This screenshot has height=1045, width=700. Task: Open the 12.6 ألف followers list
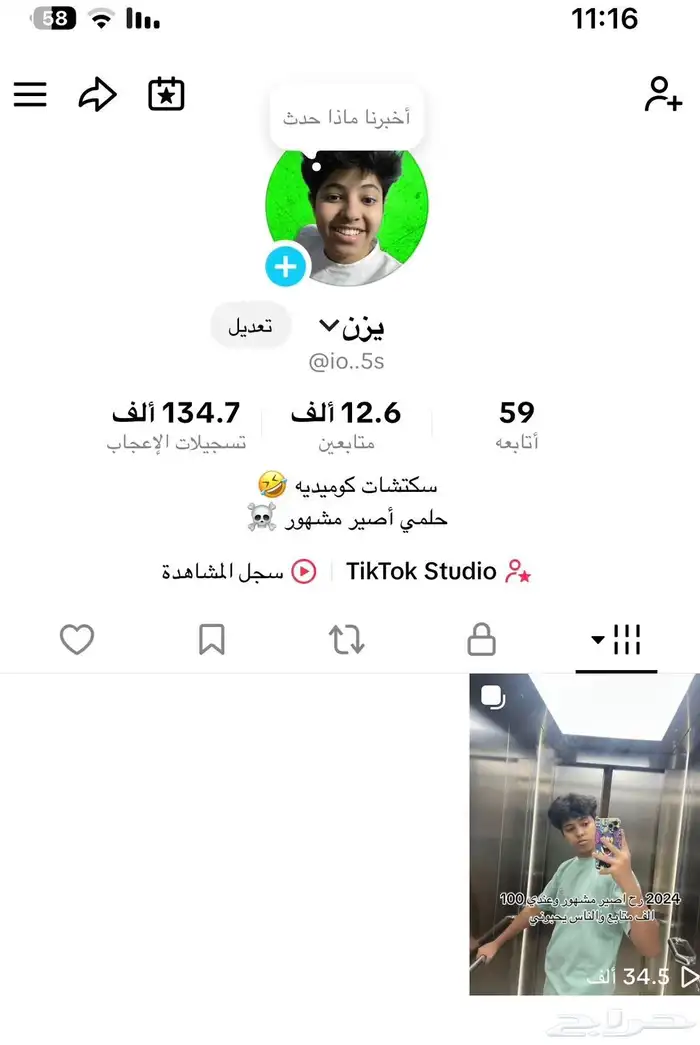(x=346, y=424)
